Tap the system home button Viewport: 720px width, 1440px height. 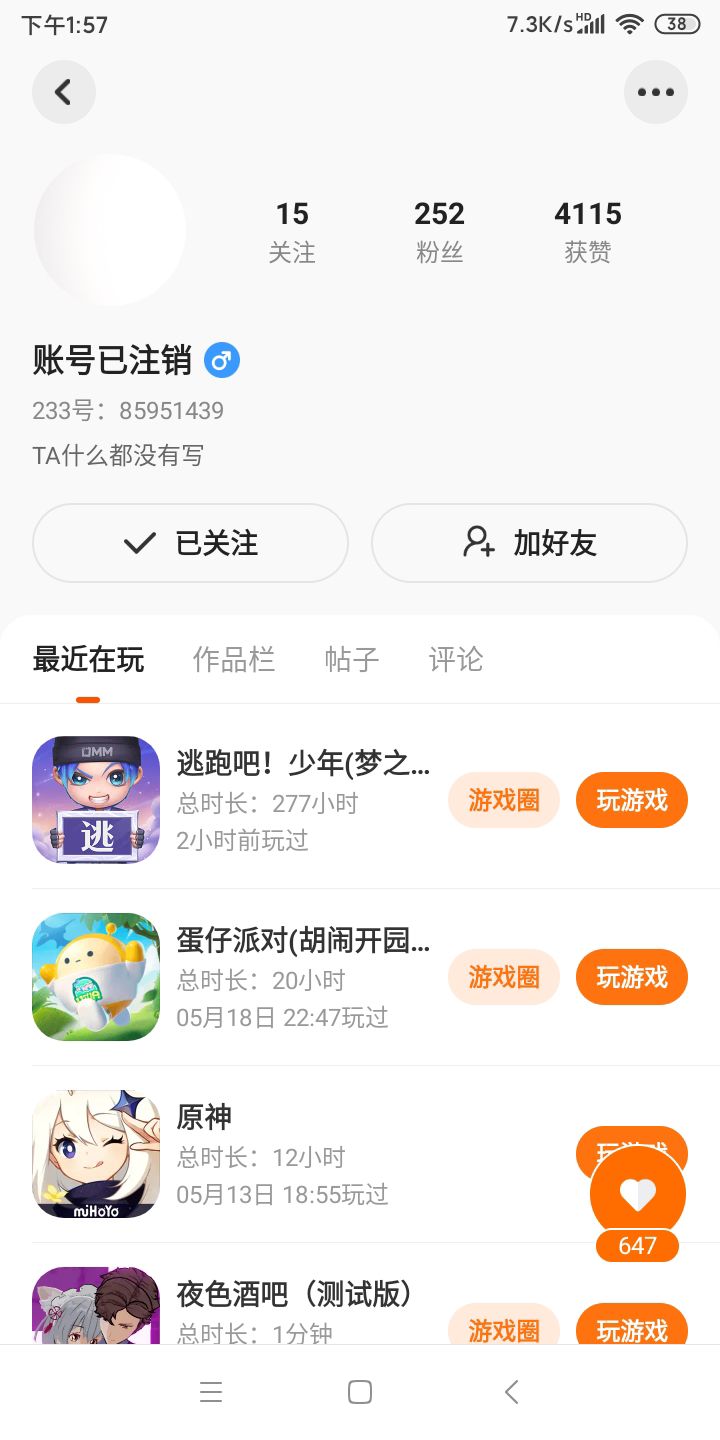pos(360,1392)
